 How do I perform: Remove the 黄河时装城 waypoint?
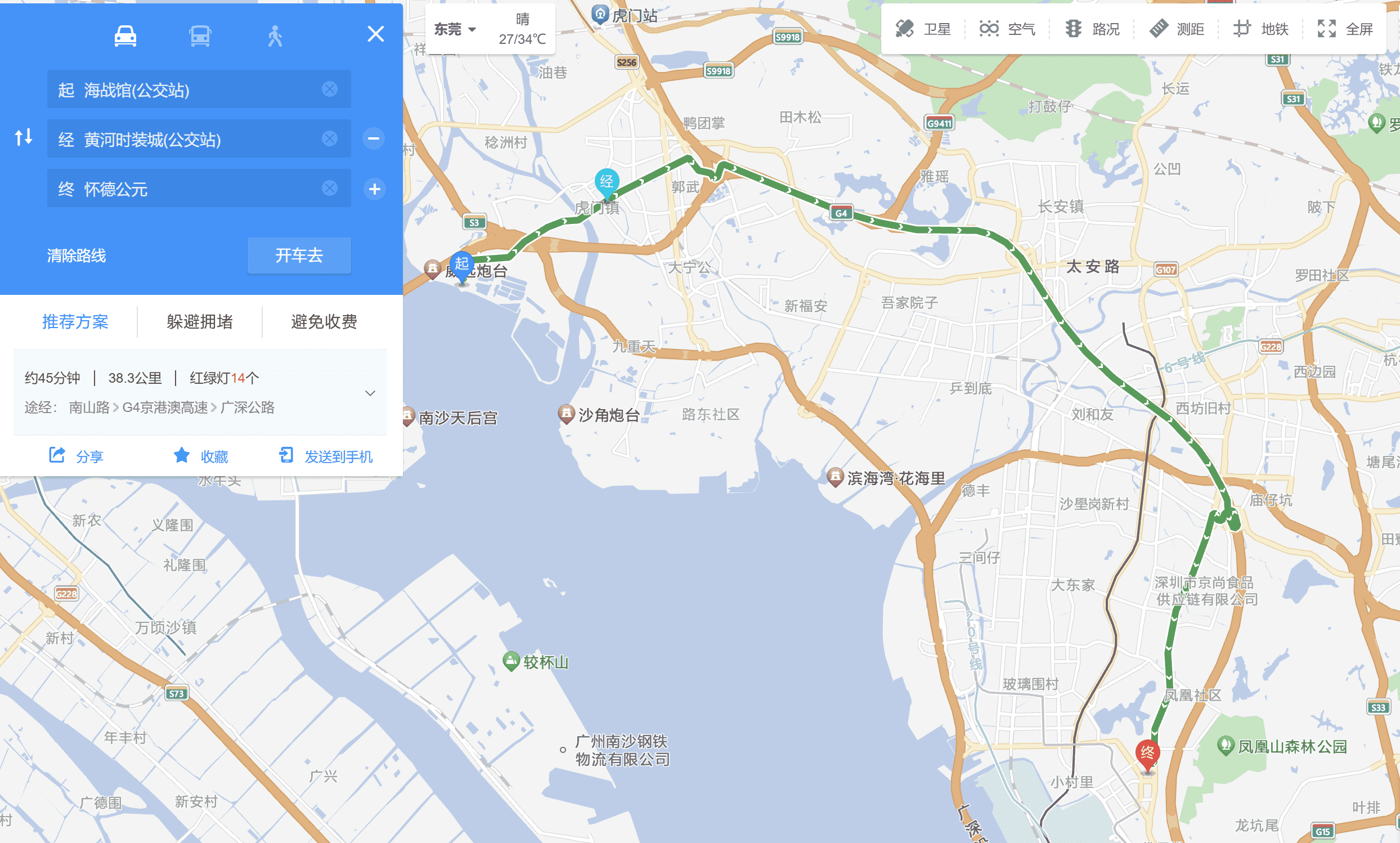[x=373, y=138]
